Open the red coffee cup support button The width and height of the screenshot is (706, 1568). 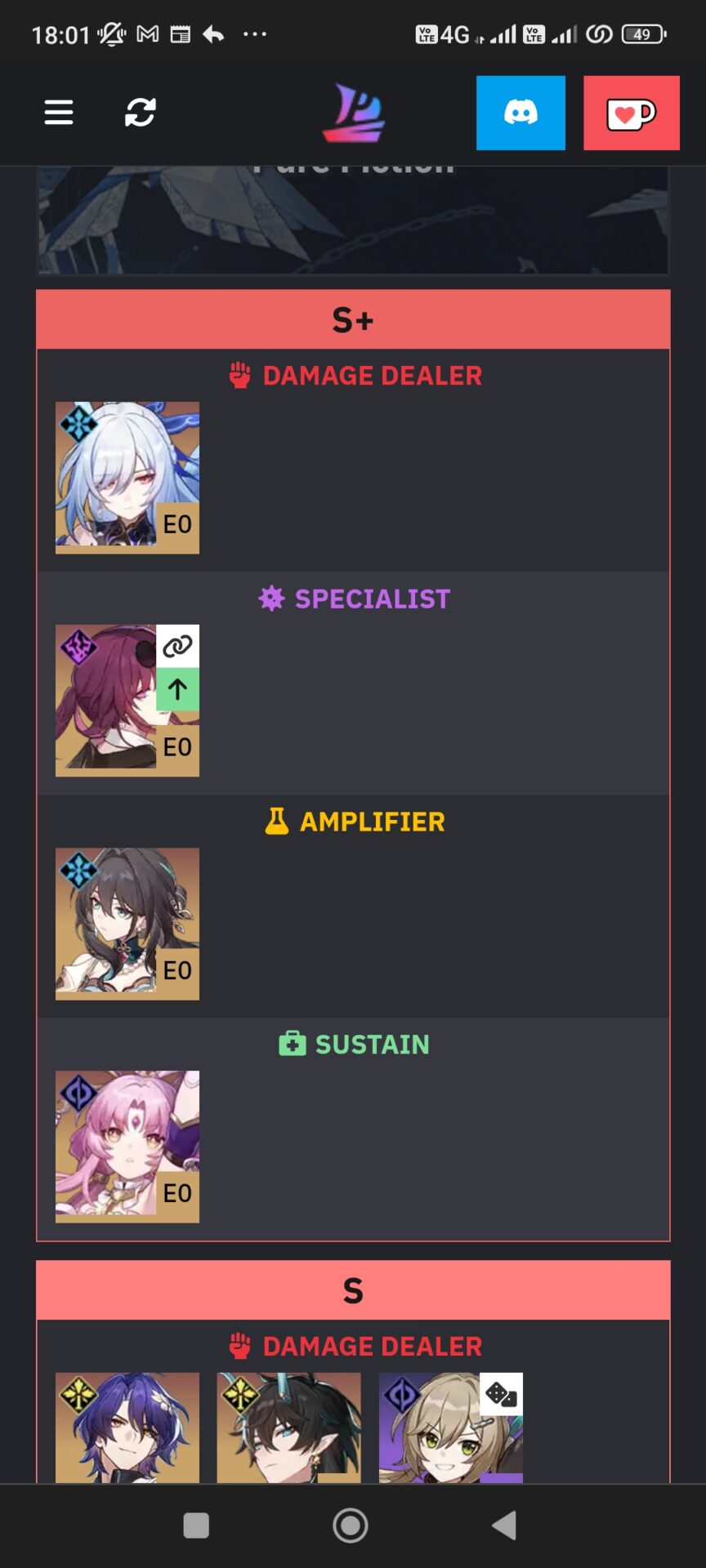point(631,113)
